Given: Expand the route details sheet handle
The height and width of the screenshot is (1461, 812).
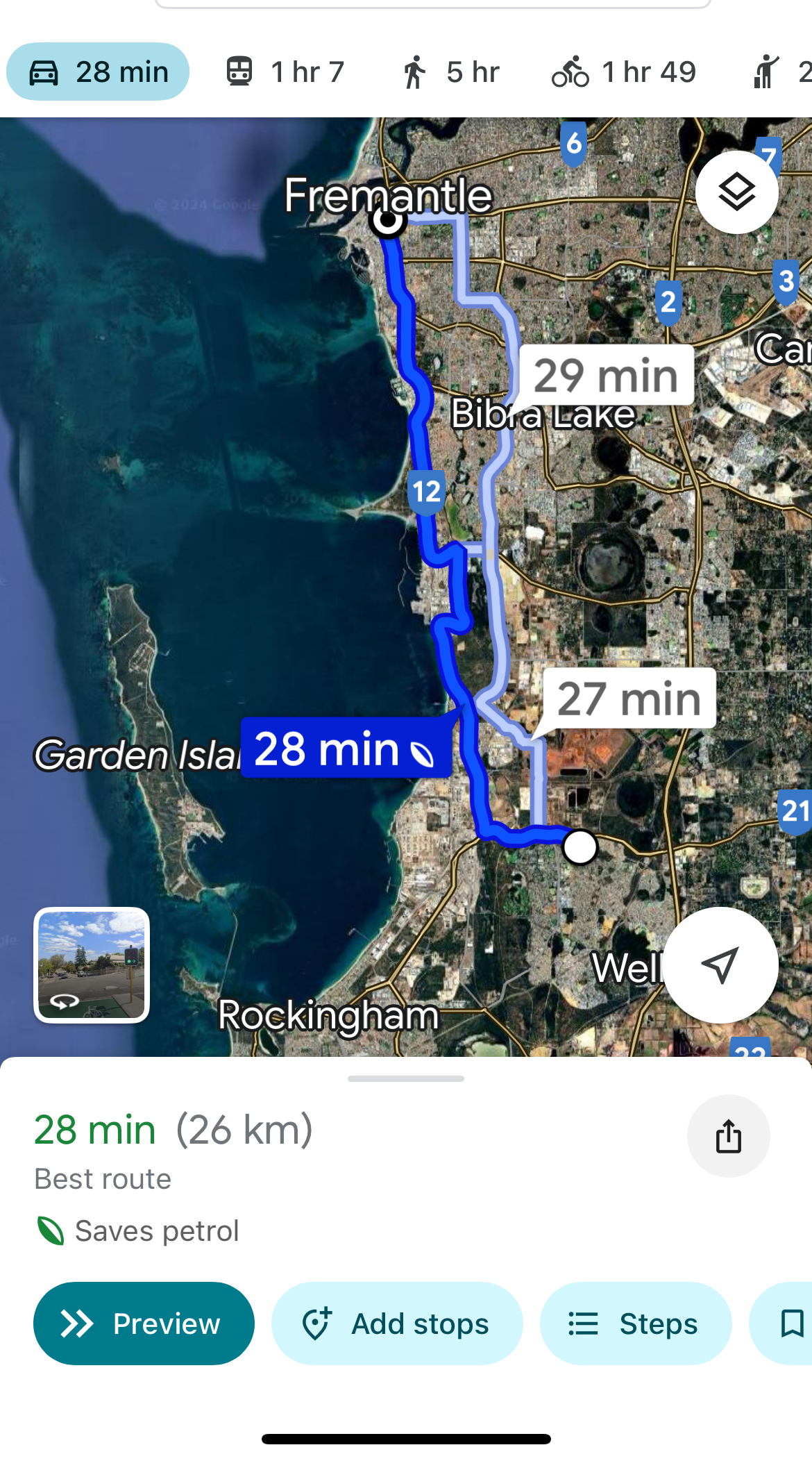Looking at the screenshot, I should click(406, 1078).
